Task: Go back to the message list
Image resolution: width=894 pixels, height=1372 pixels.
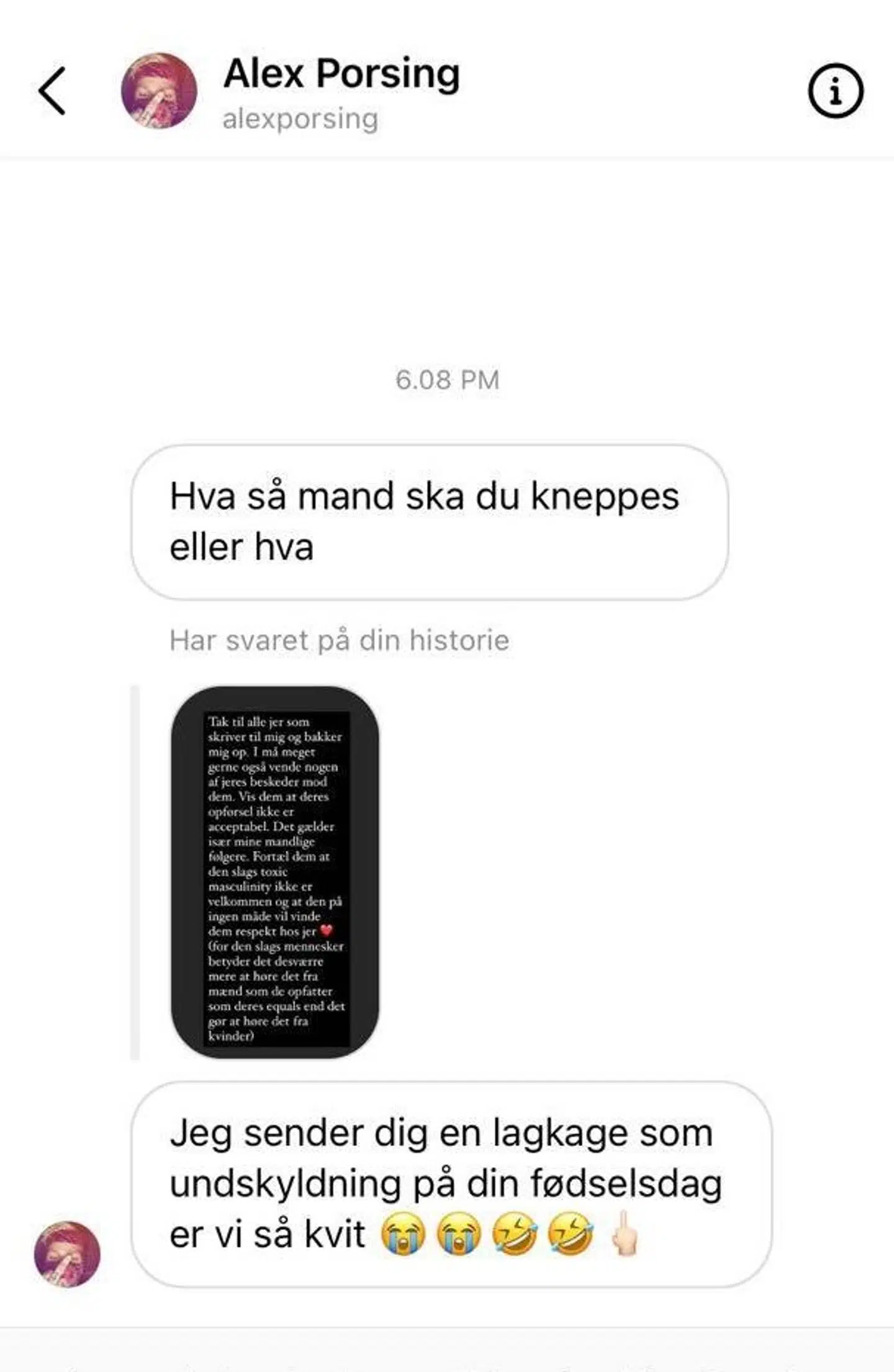Action: pyautogui.click(x=52, y=91)
